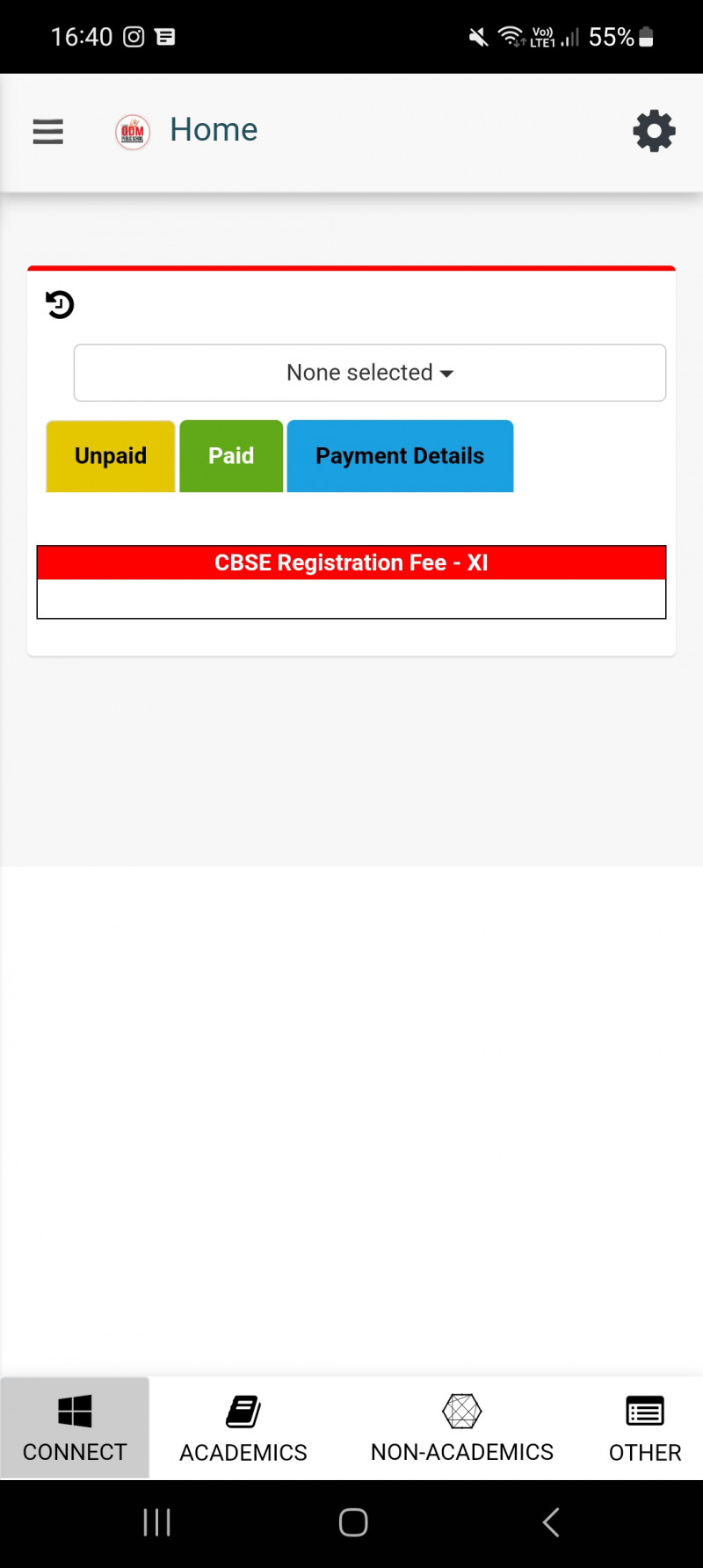Switch to the Academics tab
This screenshot has width=703, height=1568.
pos(243,1428)
